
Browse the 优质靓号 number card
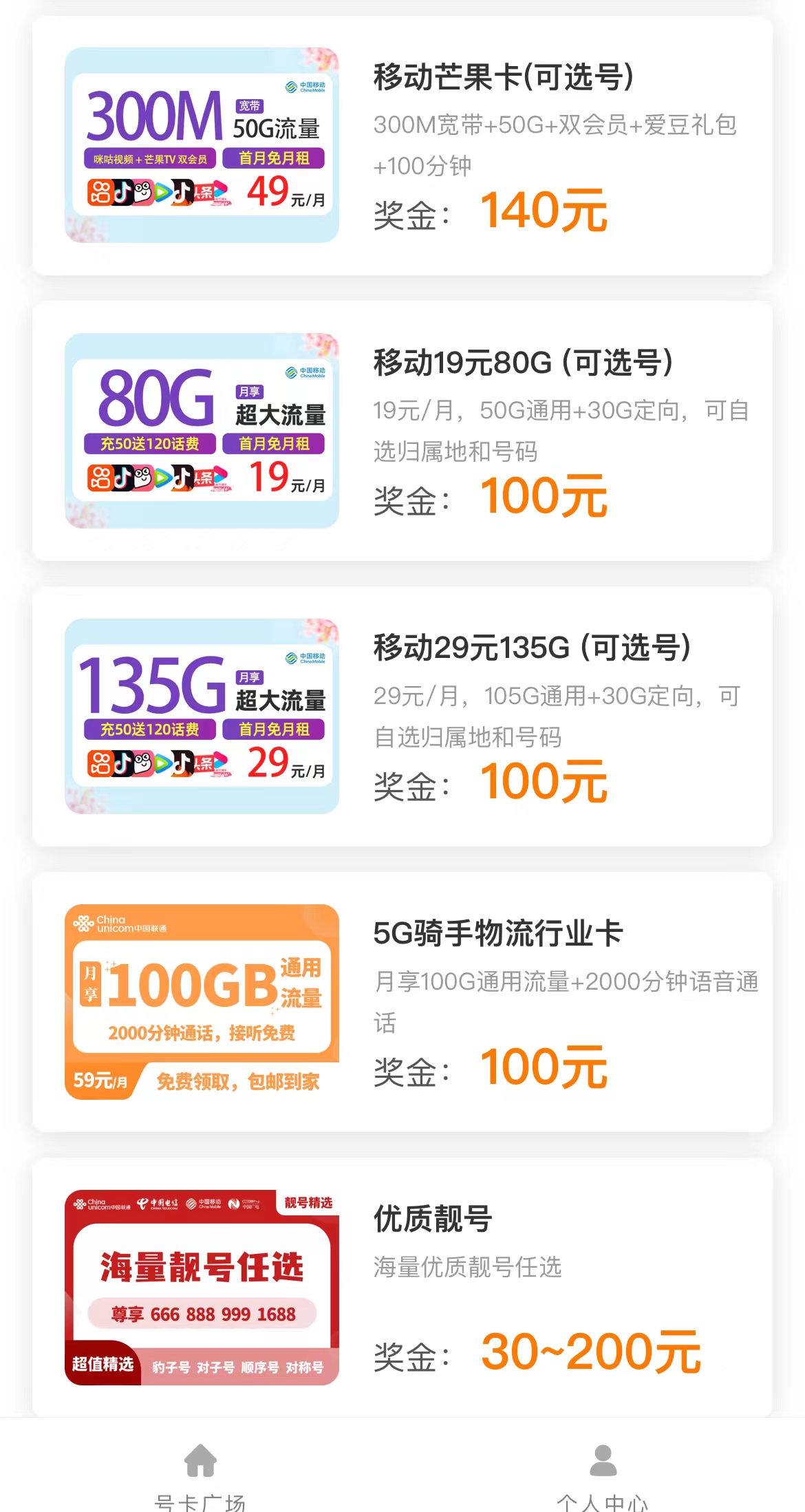click(x=402, y=1287)
